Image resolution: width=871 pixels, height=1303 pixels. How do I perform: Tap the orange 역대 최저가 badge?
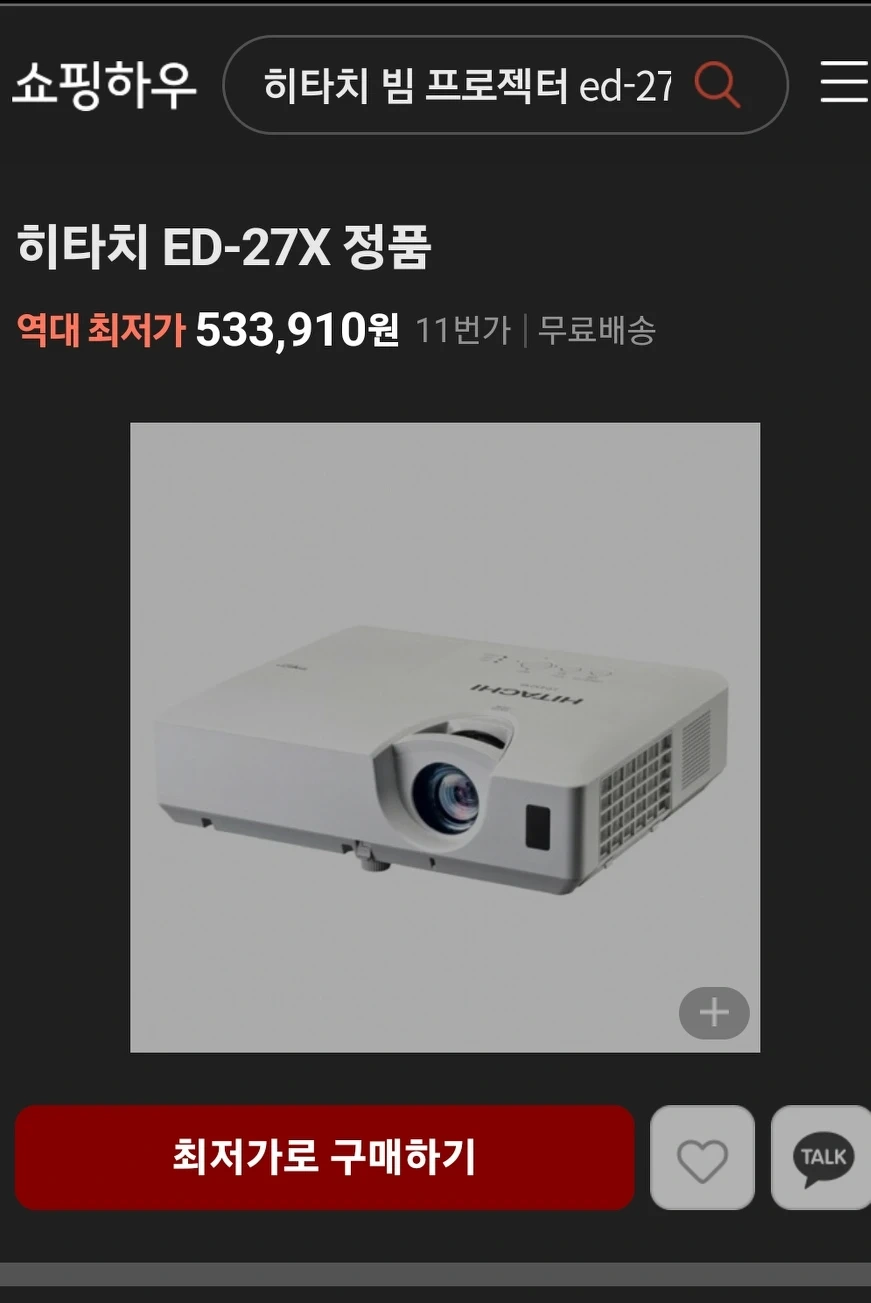click(100, 330)
